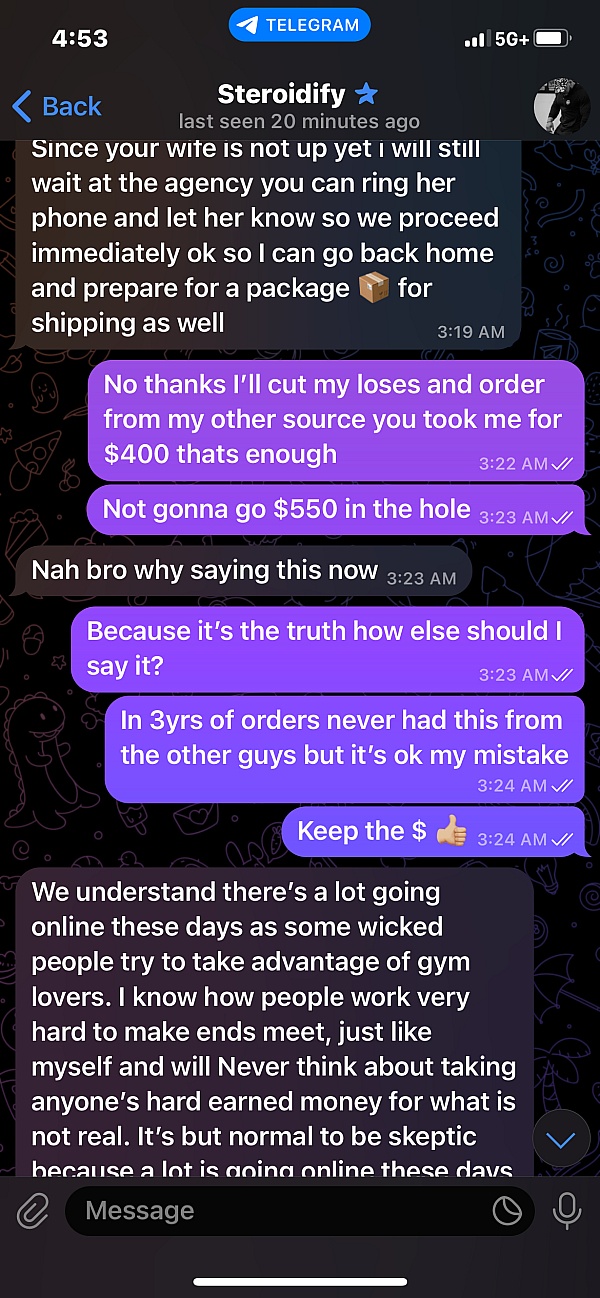
Task: Open the sticker panel icon
Action: coord(508,1211)
